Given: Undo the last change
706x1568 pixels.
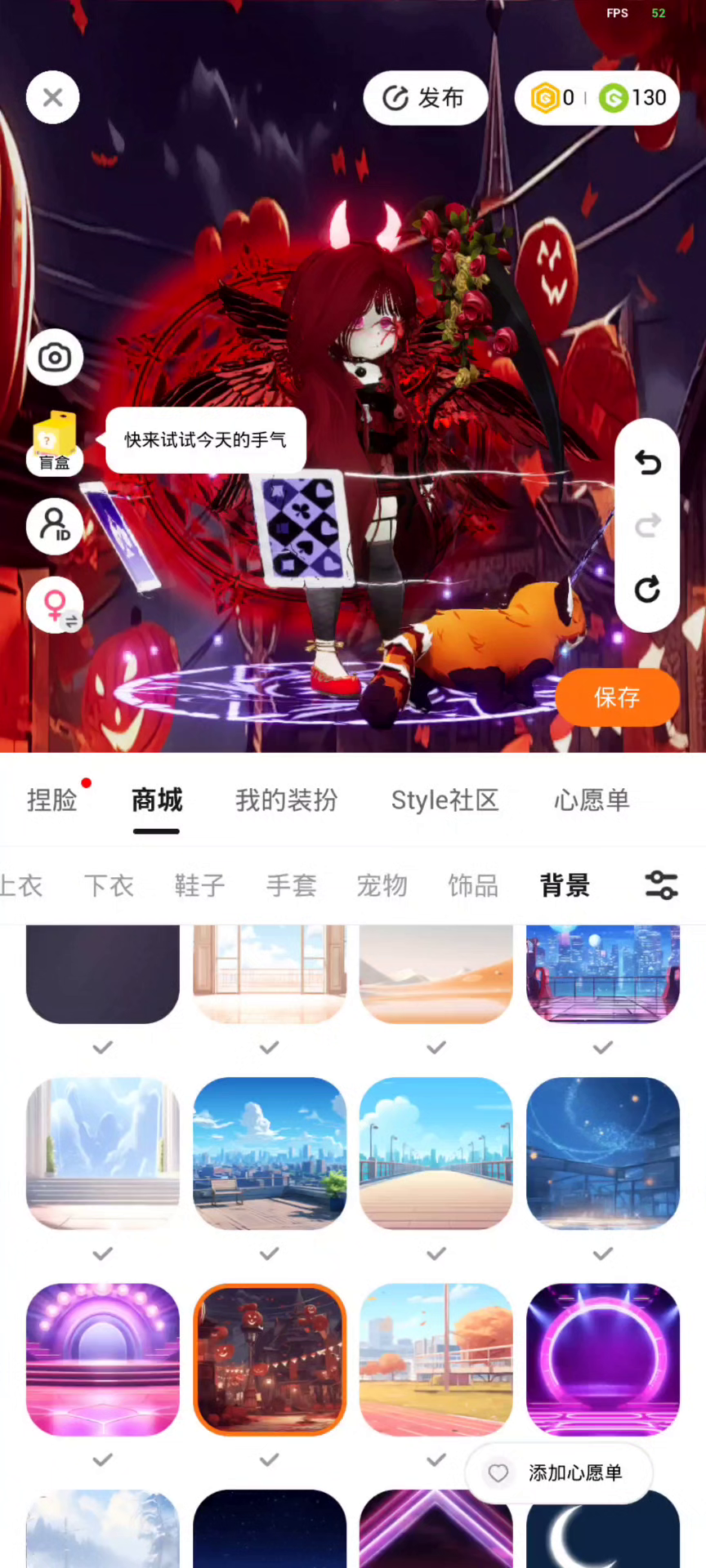Looking at the screenshot, I should (x=647, y=463).
